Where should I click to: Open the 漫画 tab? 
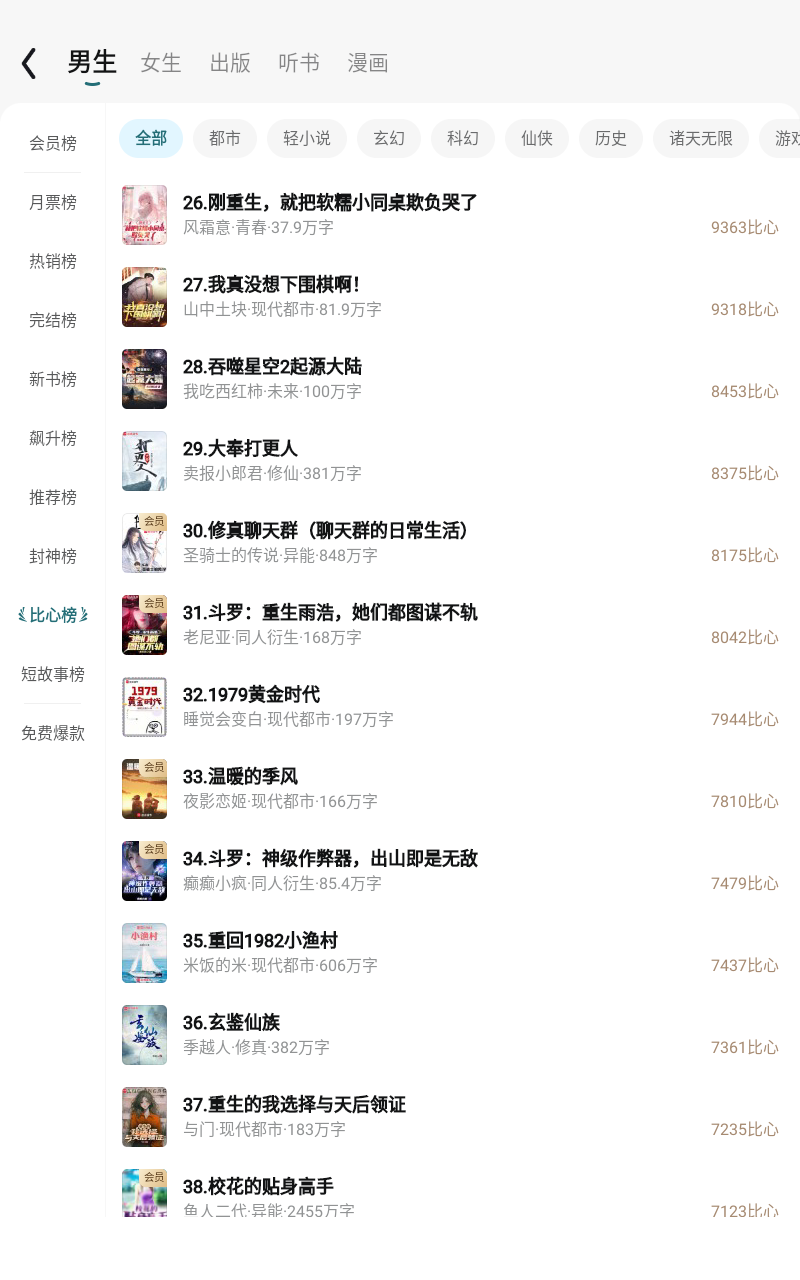tap(368, 63)
